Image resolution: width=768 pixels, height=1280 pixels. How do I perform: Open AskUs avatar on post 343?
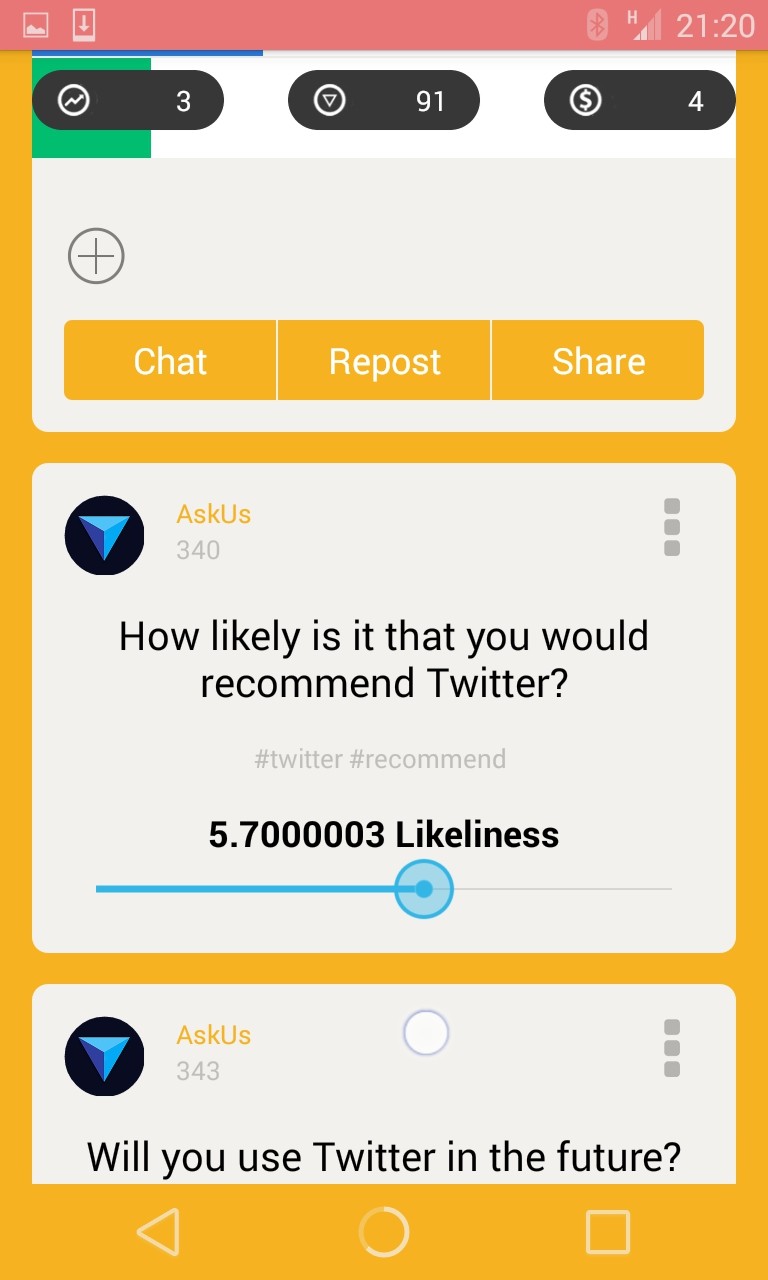click(105, 1056)
